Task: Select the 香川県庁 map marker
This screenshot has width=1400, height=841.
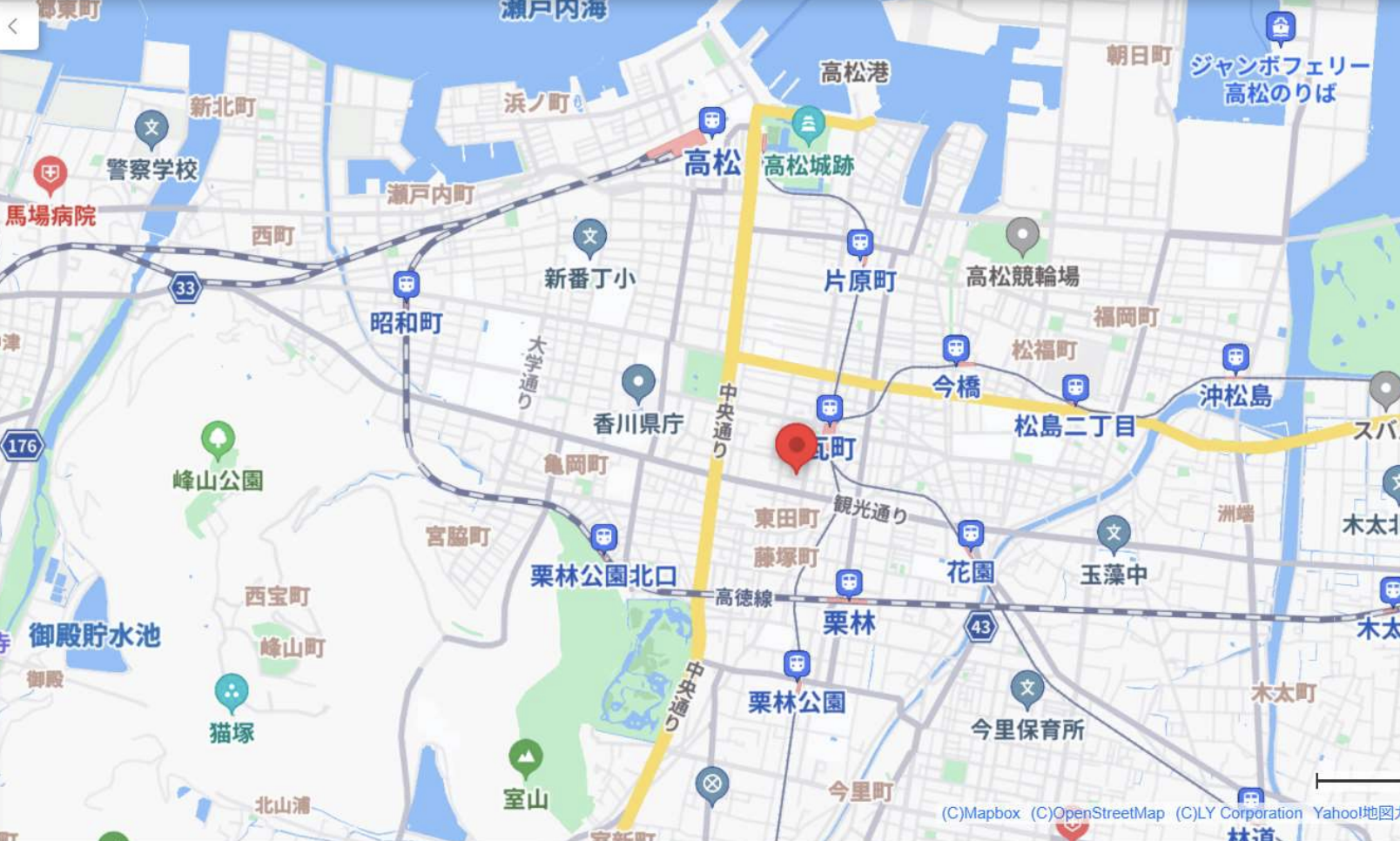Action: pos(638,383)
